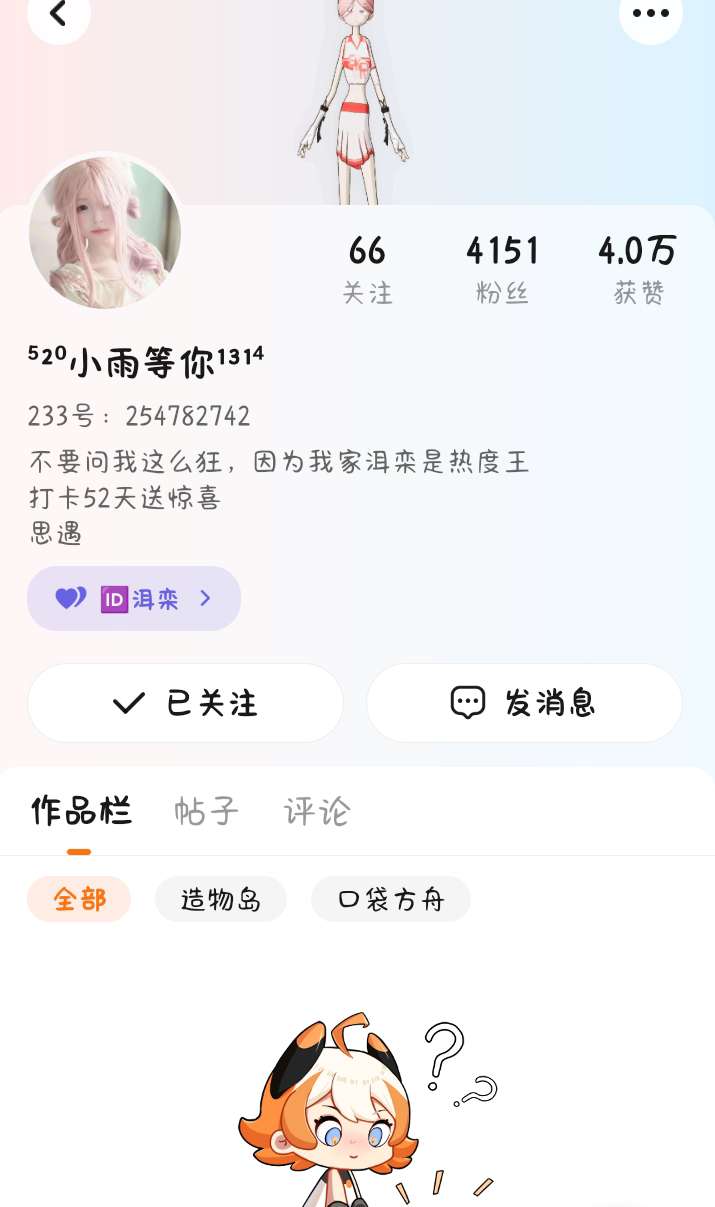
Task: Switch to the 帖子 tab
Action: (x=206, y=811)
